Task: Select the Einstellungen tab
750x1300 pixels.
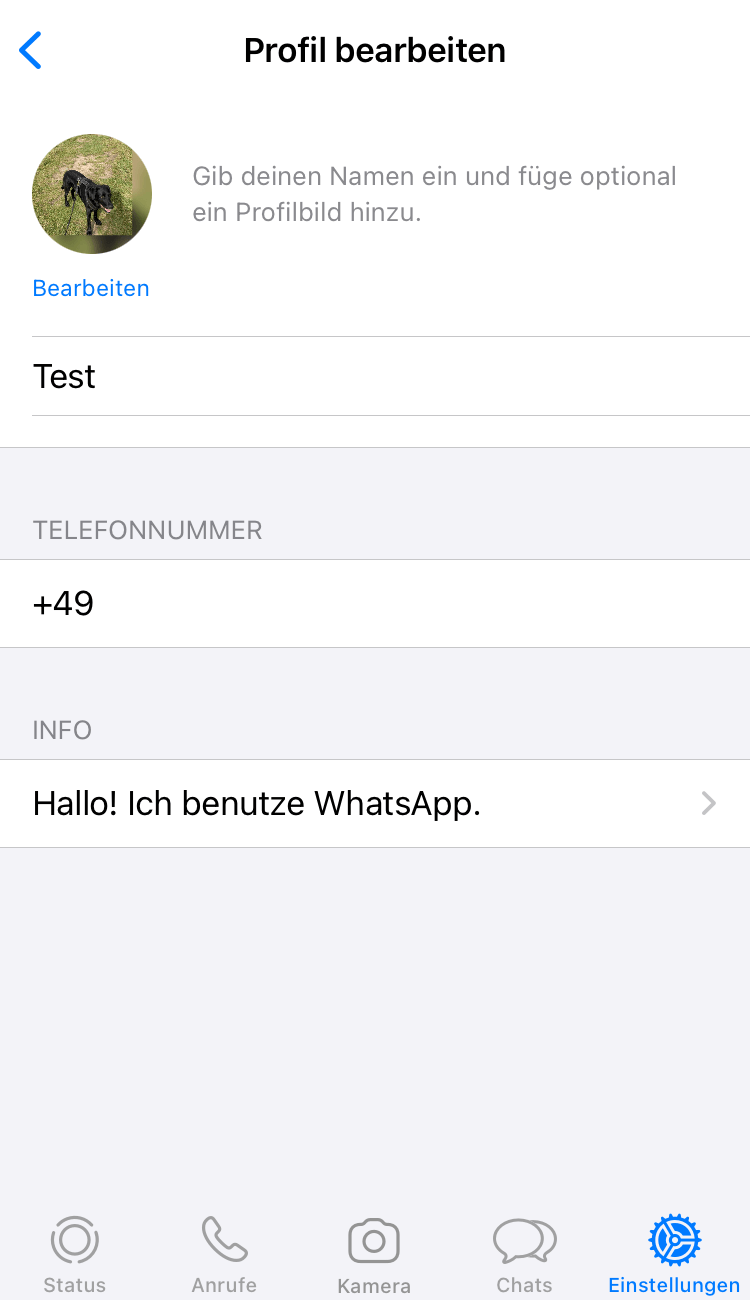Action: pyautogui.click(x=674, y=1255)
